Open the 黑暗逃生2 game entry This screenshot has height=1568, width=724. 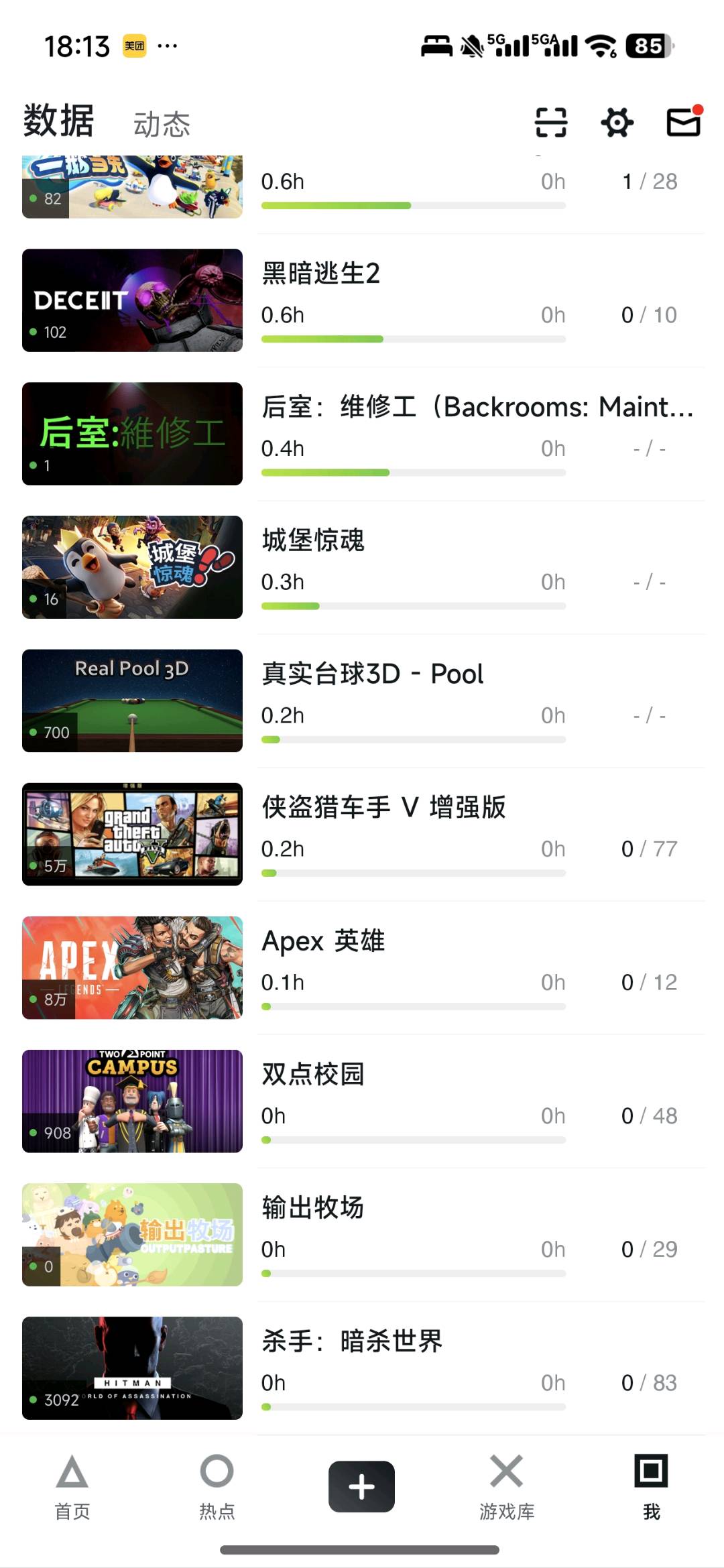[321, 274]
